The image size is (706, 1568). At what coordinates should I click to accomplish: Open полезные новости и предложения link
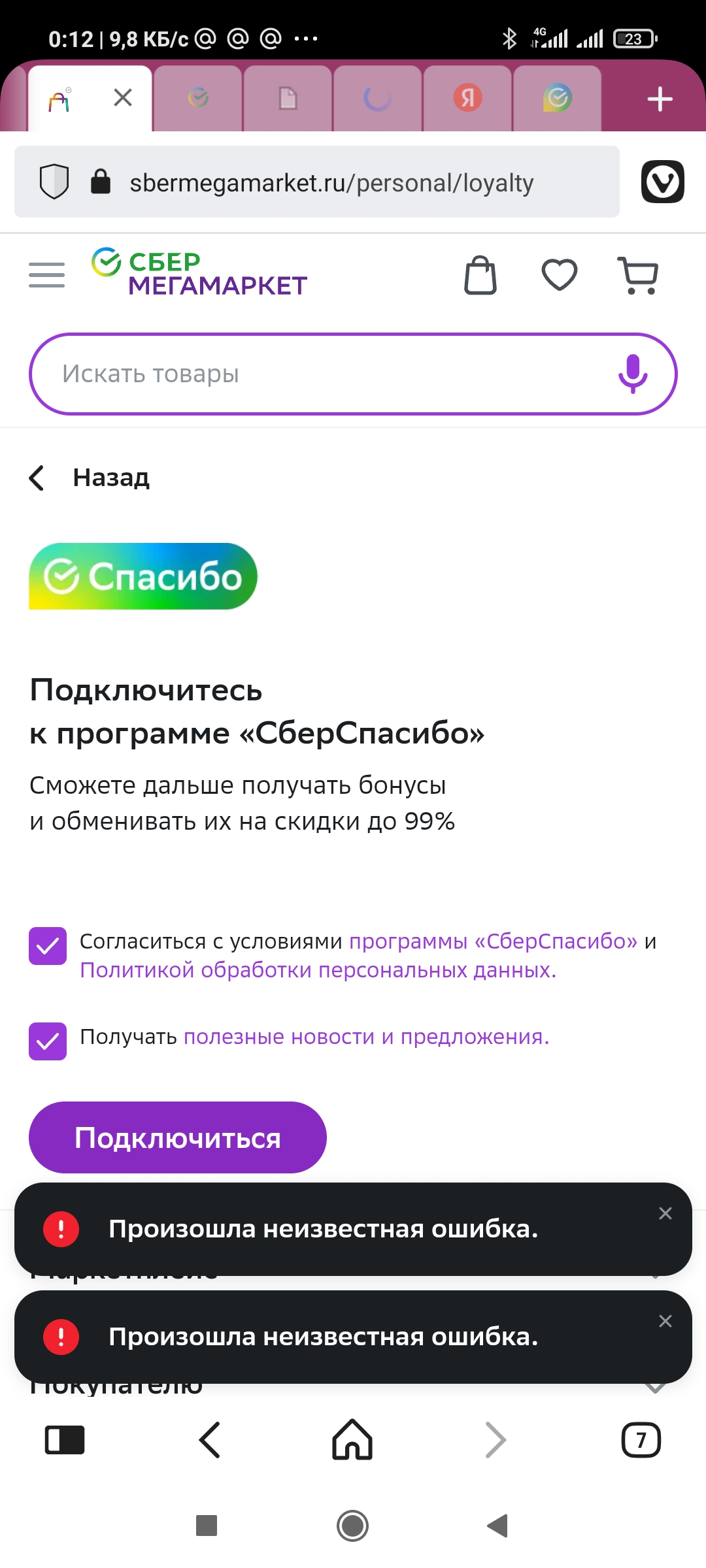366,1037
